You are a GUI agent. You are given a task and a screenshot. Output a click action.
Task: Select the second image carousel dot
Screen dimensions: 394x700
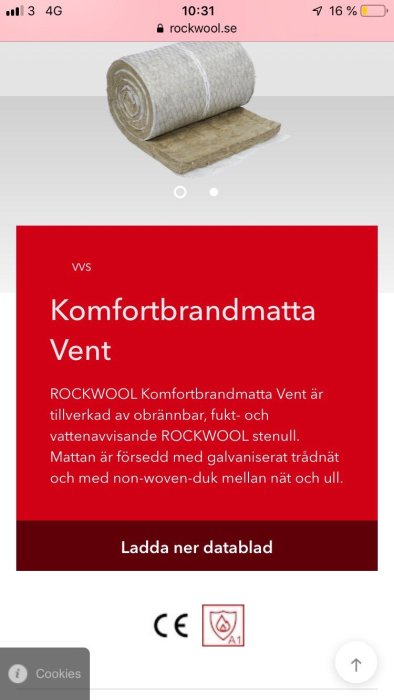pos(214,192)
